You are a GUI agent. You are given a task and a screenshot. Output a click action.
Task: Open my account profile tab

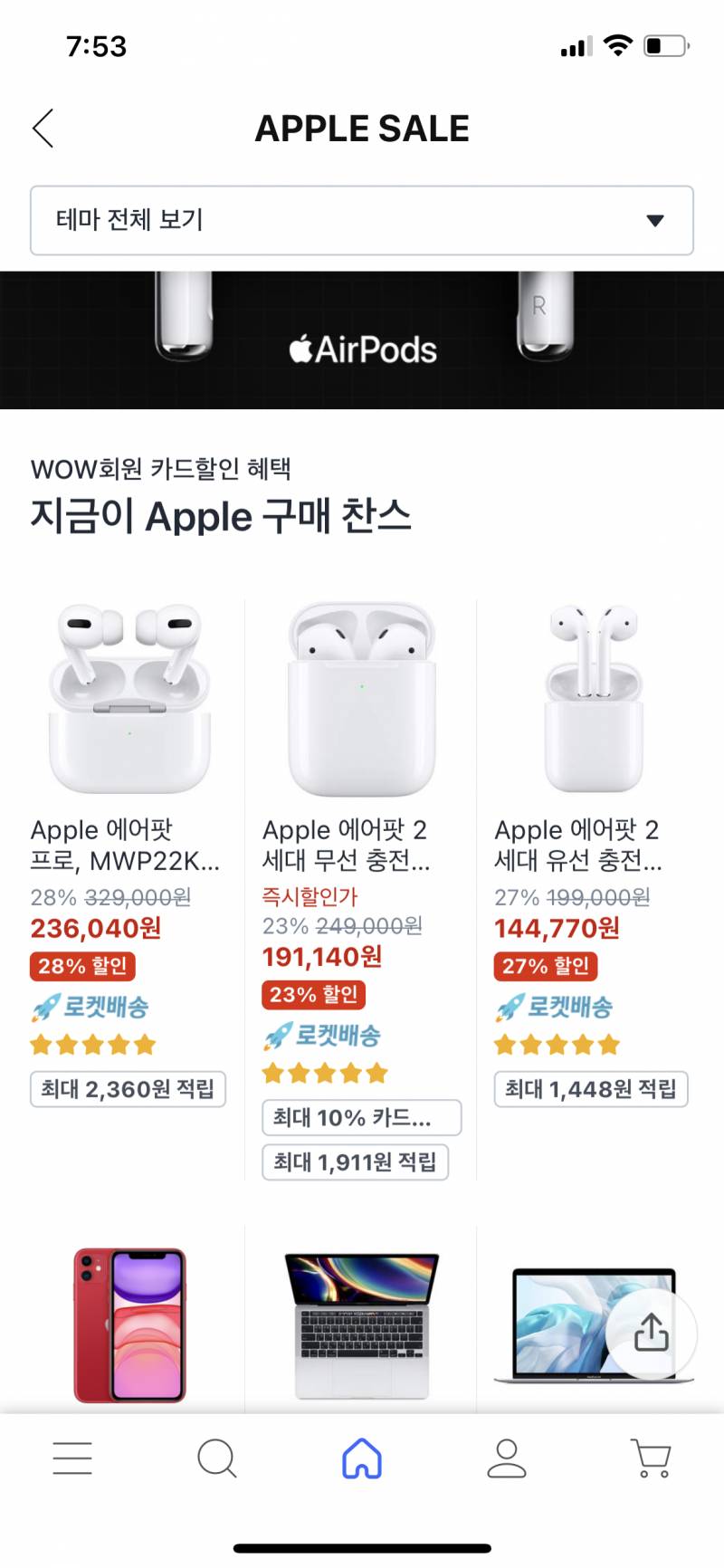pyautogui.click(x=507, y=1458)
